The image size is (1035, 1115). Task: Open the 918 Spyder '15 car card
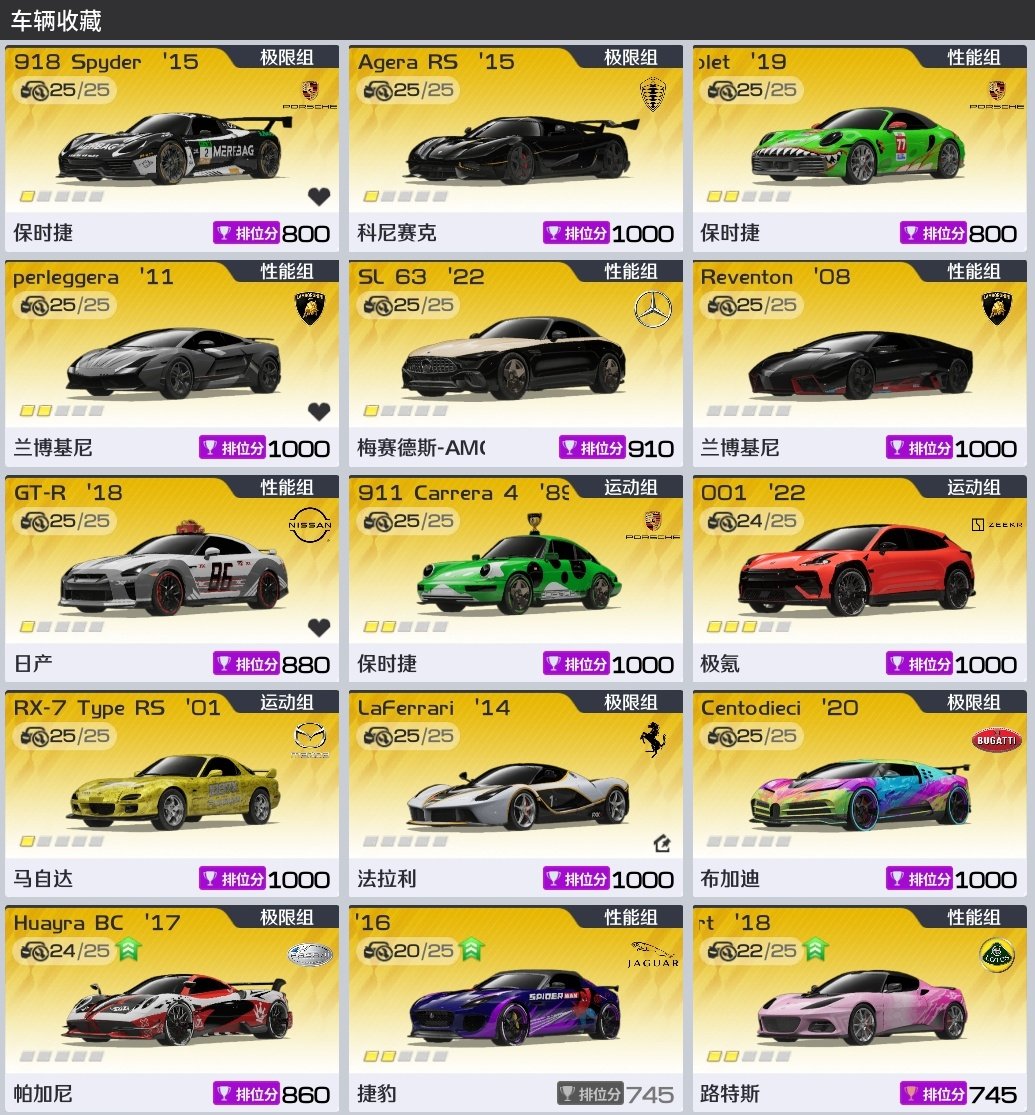172,148
